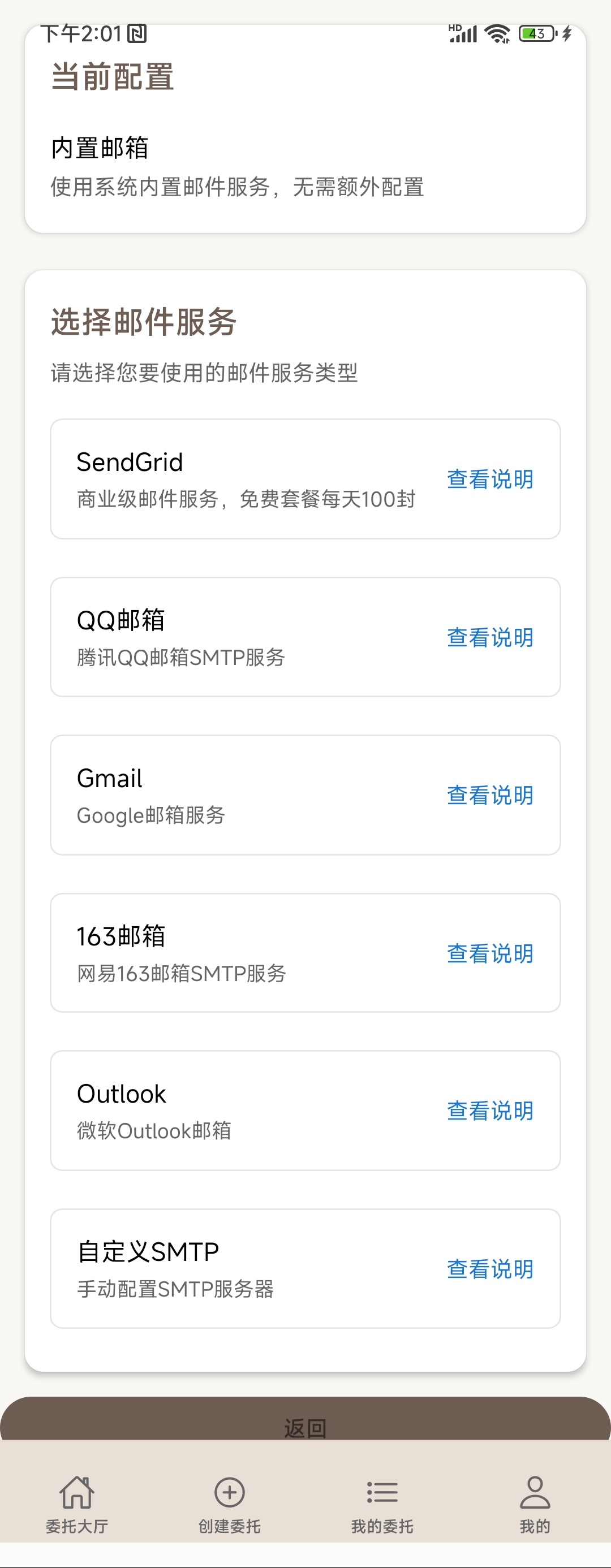Image resolution: width=611 pixels, height=1568 pixels.
Task: Open 查看说明 for Gmail
Action: 490,796
